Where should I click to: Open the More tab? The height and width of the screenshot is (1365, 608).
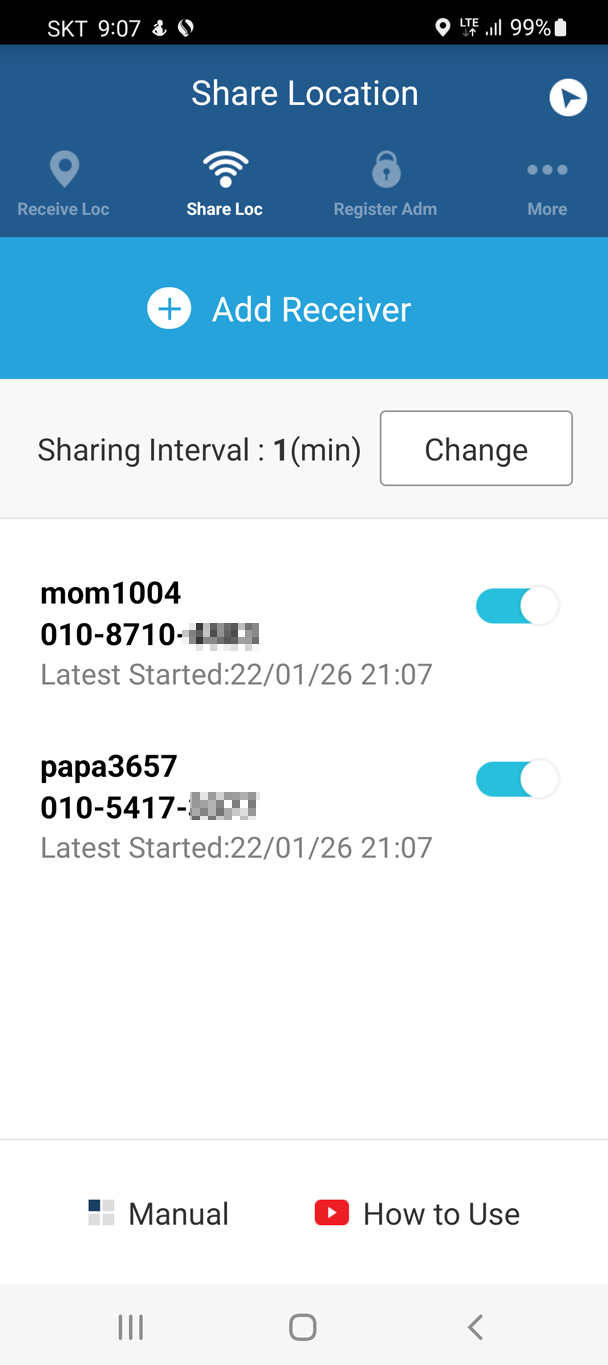point(547,184)
